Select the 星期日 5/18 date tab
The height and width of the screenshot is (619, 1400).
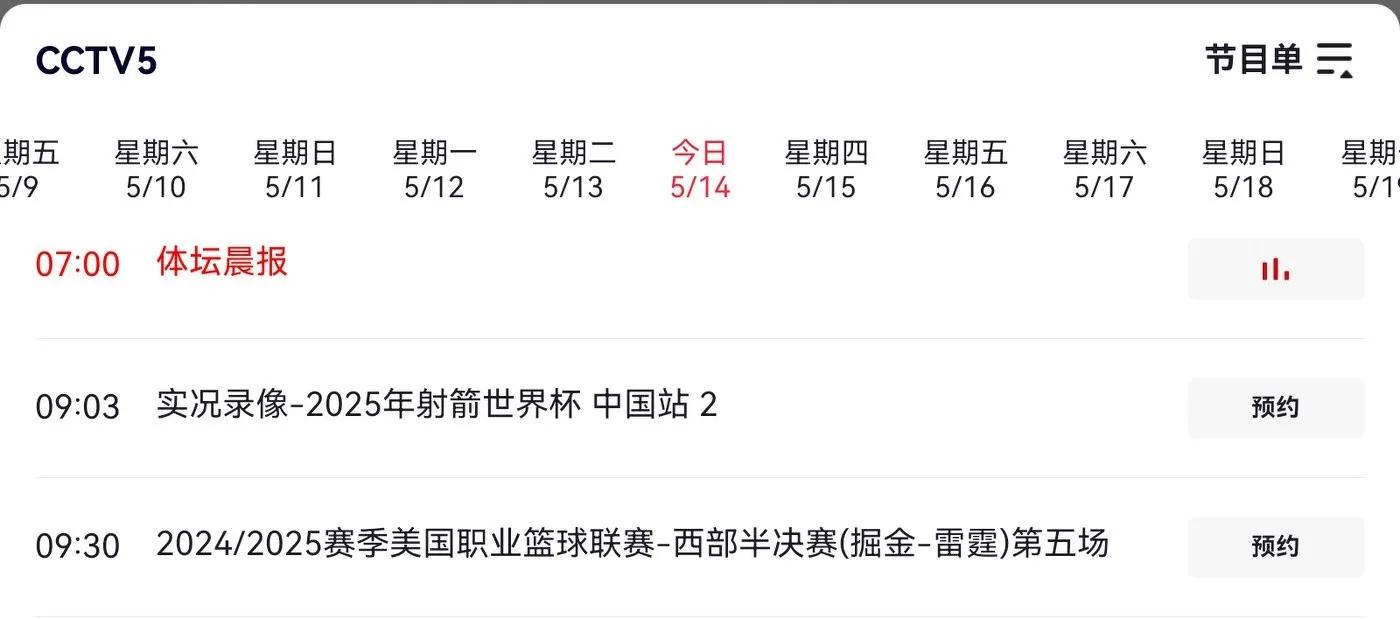point(1243,170)
